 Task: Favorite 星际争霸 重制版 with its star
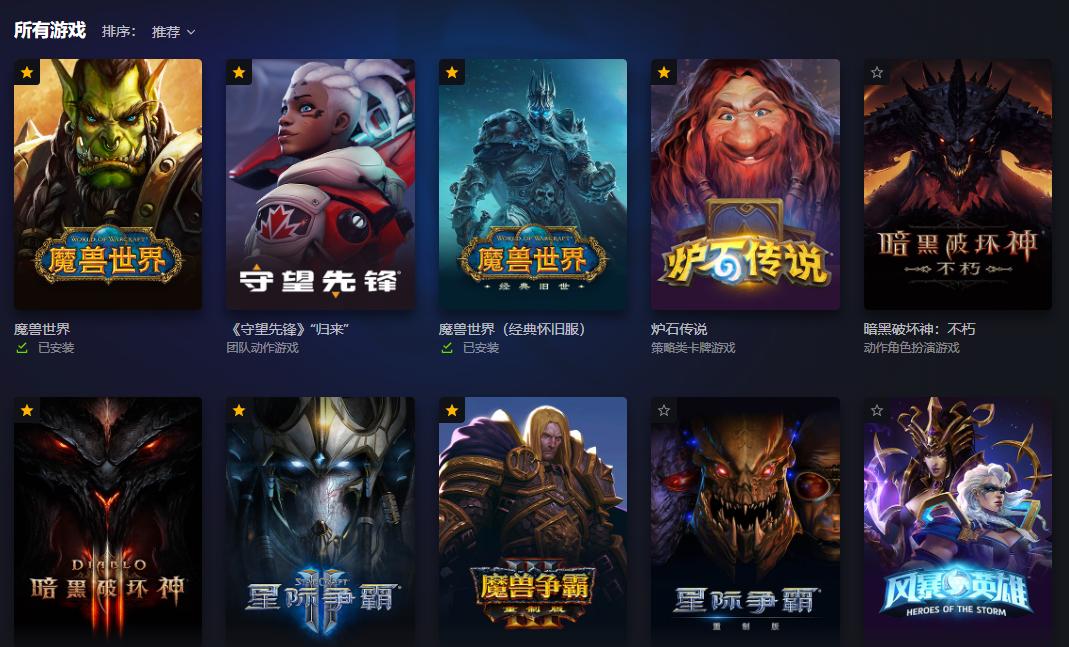(664, 410)
